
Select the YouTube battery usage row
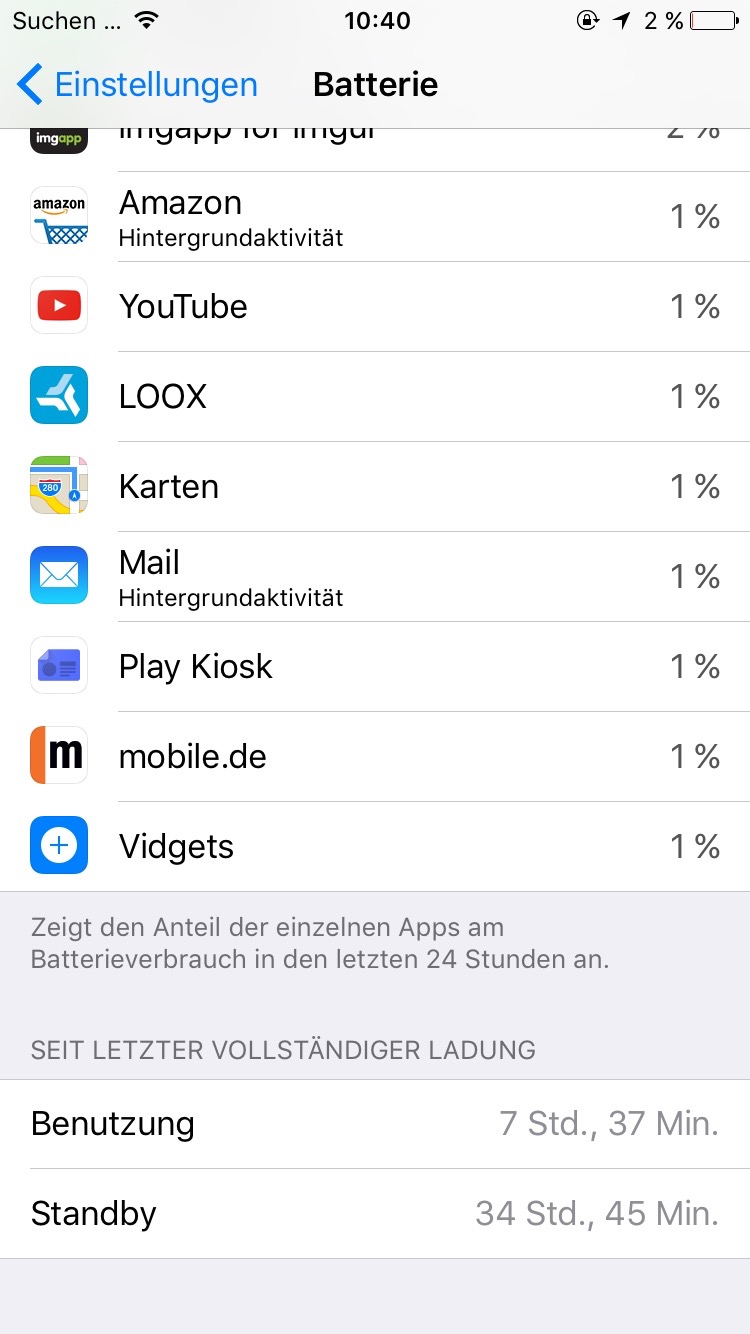[375, 307]
